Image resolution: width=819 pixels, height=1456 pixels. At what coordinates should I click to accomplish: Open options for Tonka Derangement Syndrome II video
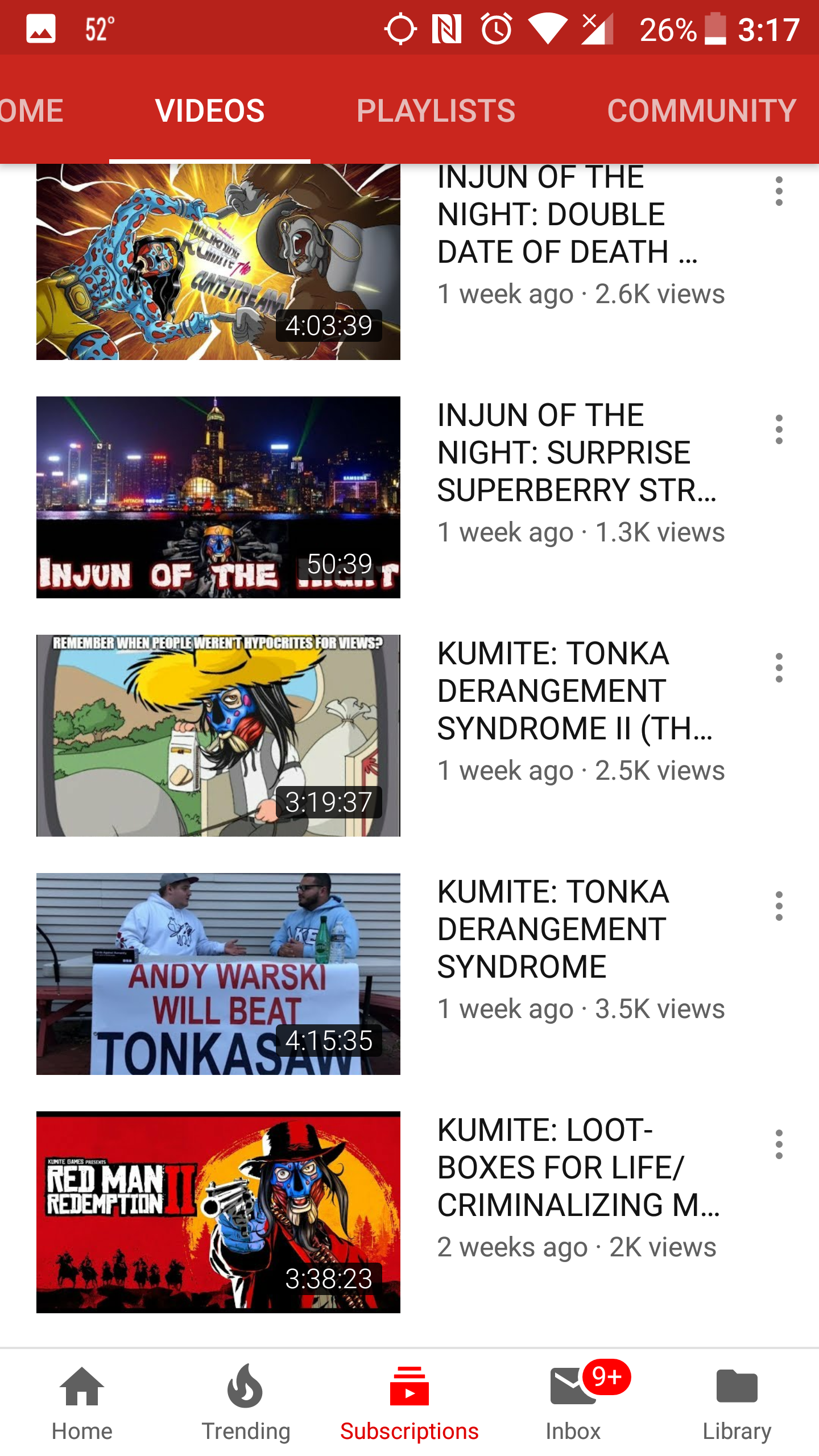click(x=779, y=668)
